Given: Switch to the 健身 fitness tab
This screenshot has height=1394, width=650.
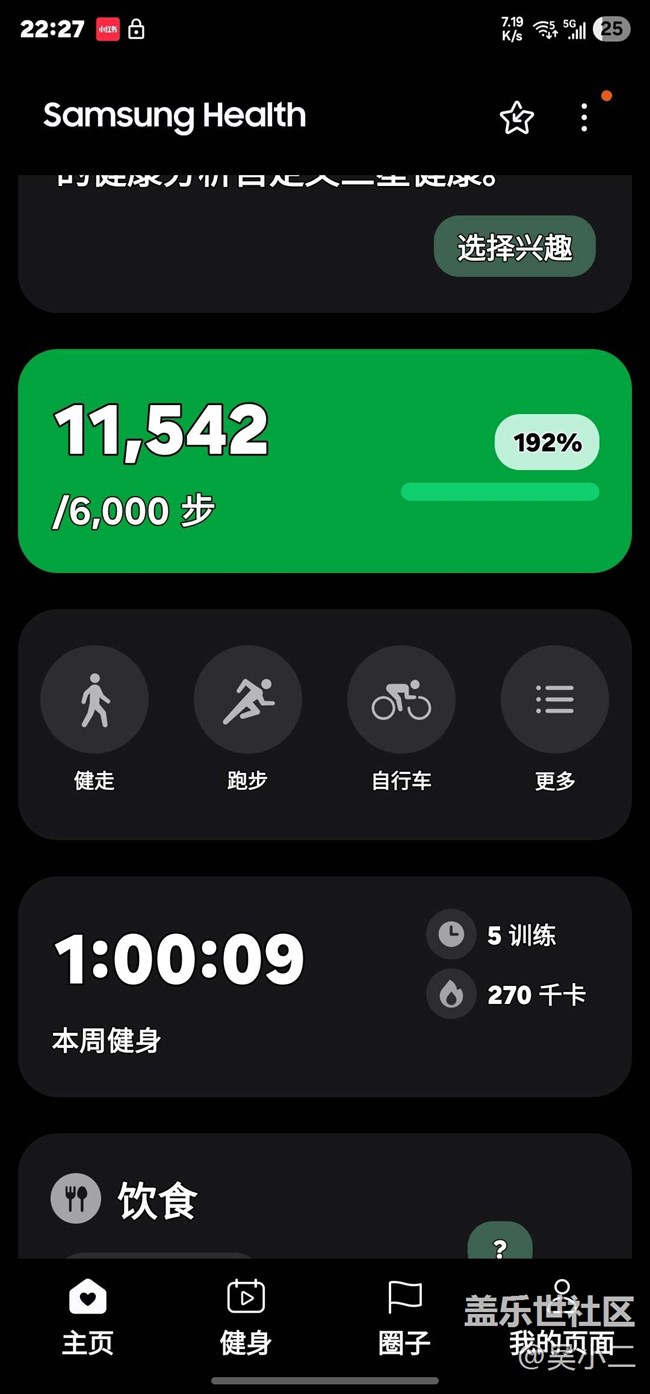Looking at the screenshot, I should 246,1318.
